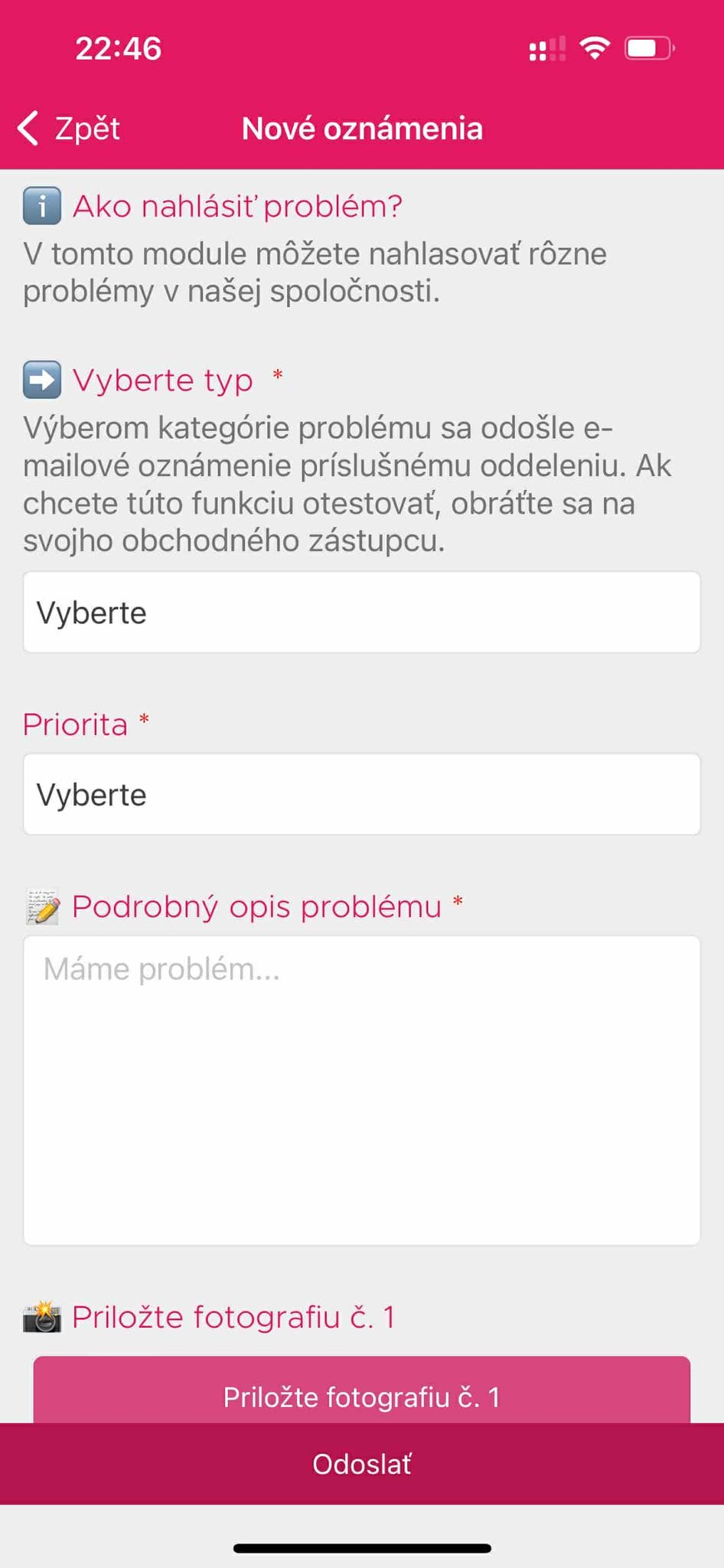Submit the form with Odoslať
The width and height of the screenshot is (724, 1568).
coord(361,1464)
